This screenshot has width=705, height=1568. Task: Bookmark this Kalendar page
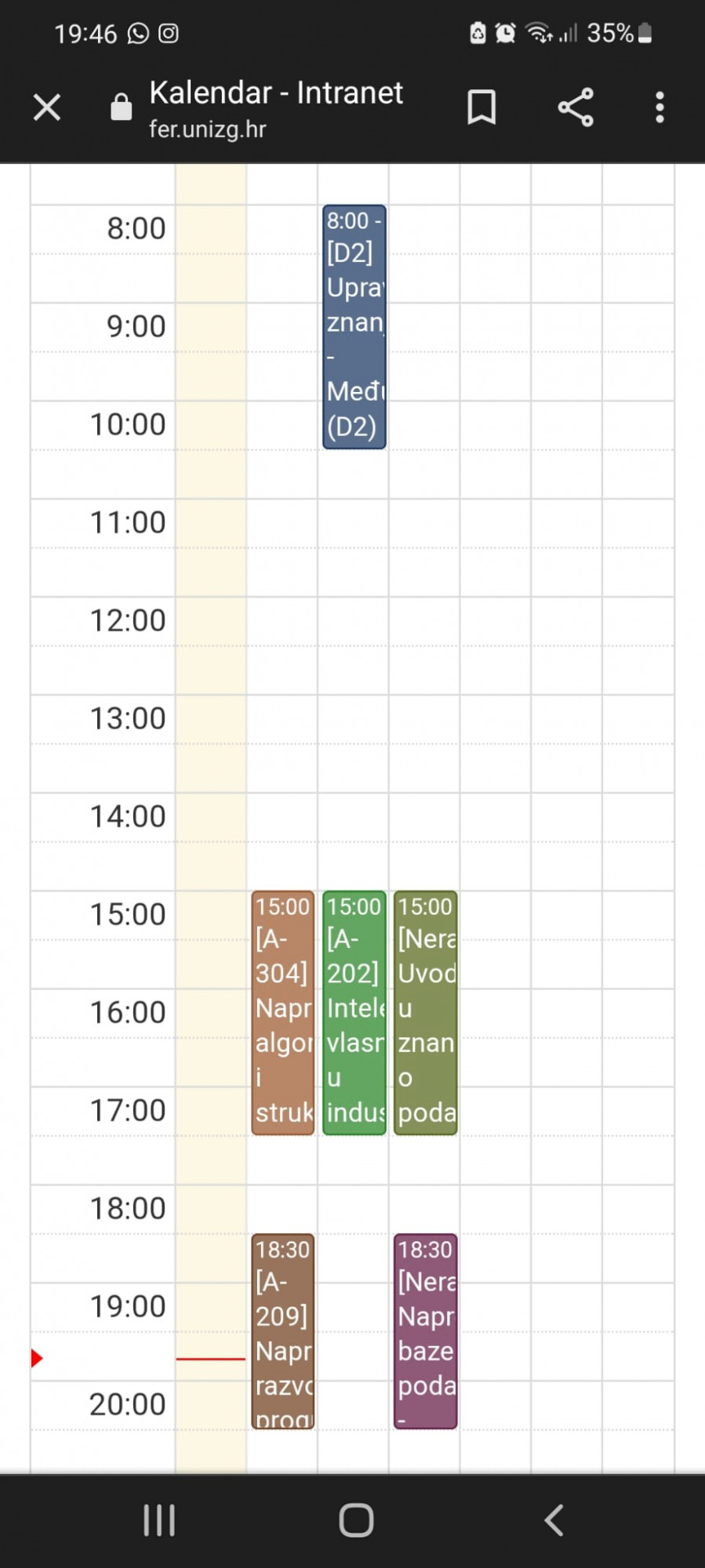(x=482, y=107)
